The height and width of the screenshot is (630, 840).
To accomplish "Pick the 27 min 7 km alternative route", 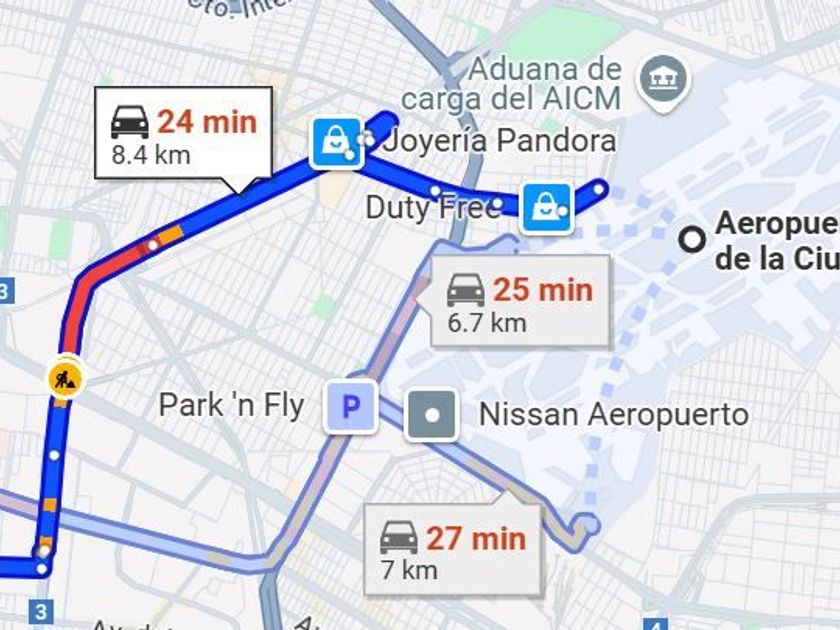I will (x=453, y=550).
